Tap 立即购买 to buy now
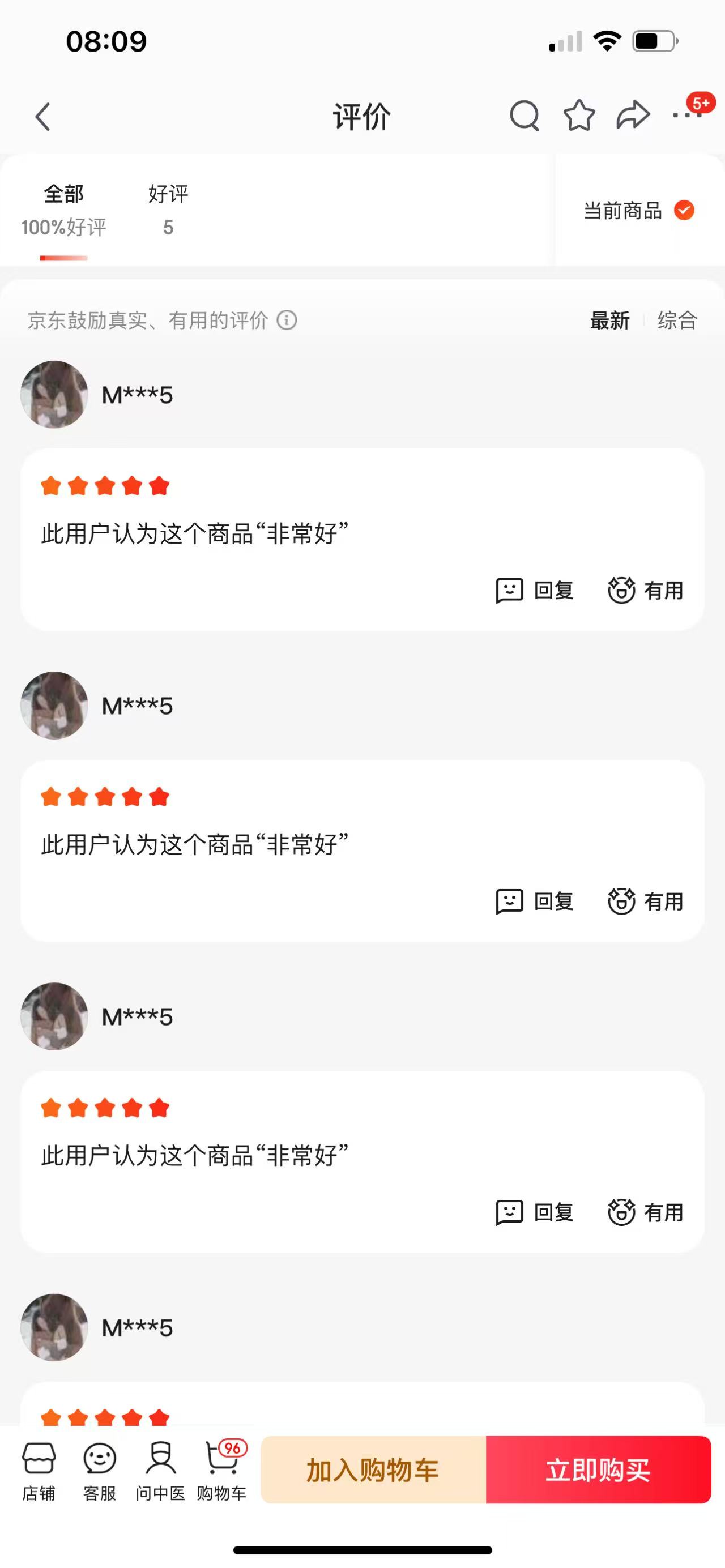The image size is (725, 1568). 598,1470
